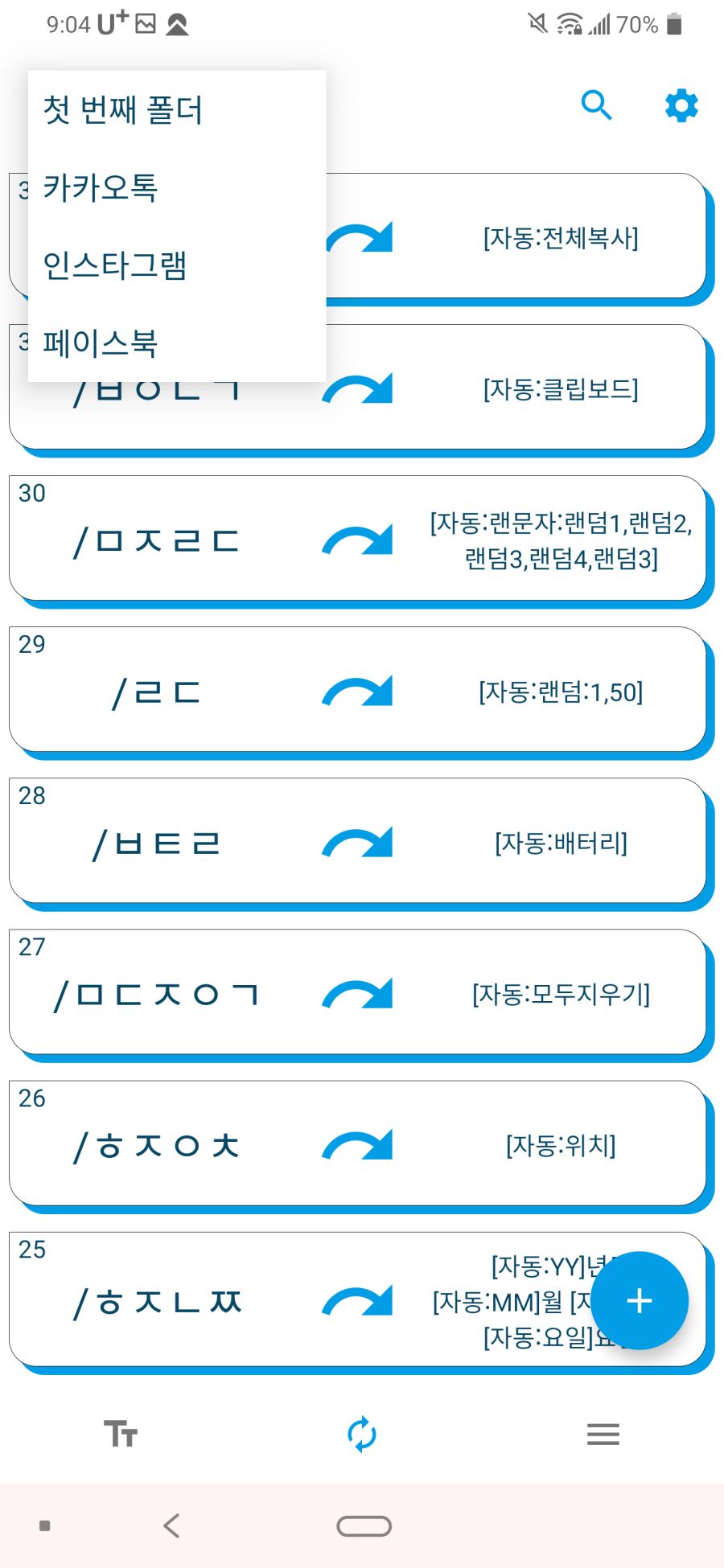Tap the recent apps square button
Viewport: 724px width, 1568px height.
pyautogui.click(x=44, y=1524)
